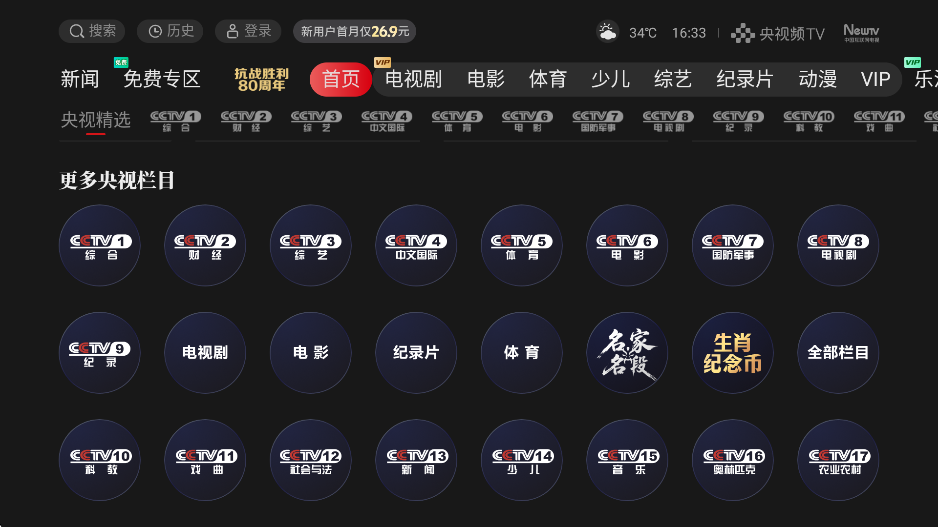Image resolution: width=938 pixels, height=527 pixels.
Task: Open the VIP tab
Action: coord(875,79)
